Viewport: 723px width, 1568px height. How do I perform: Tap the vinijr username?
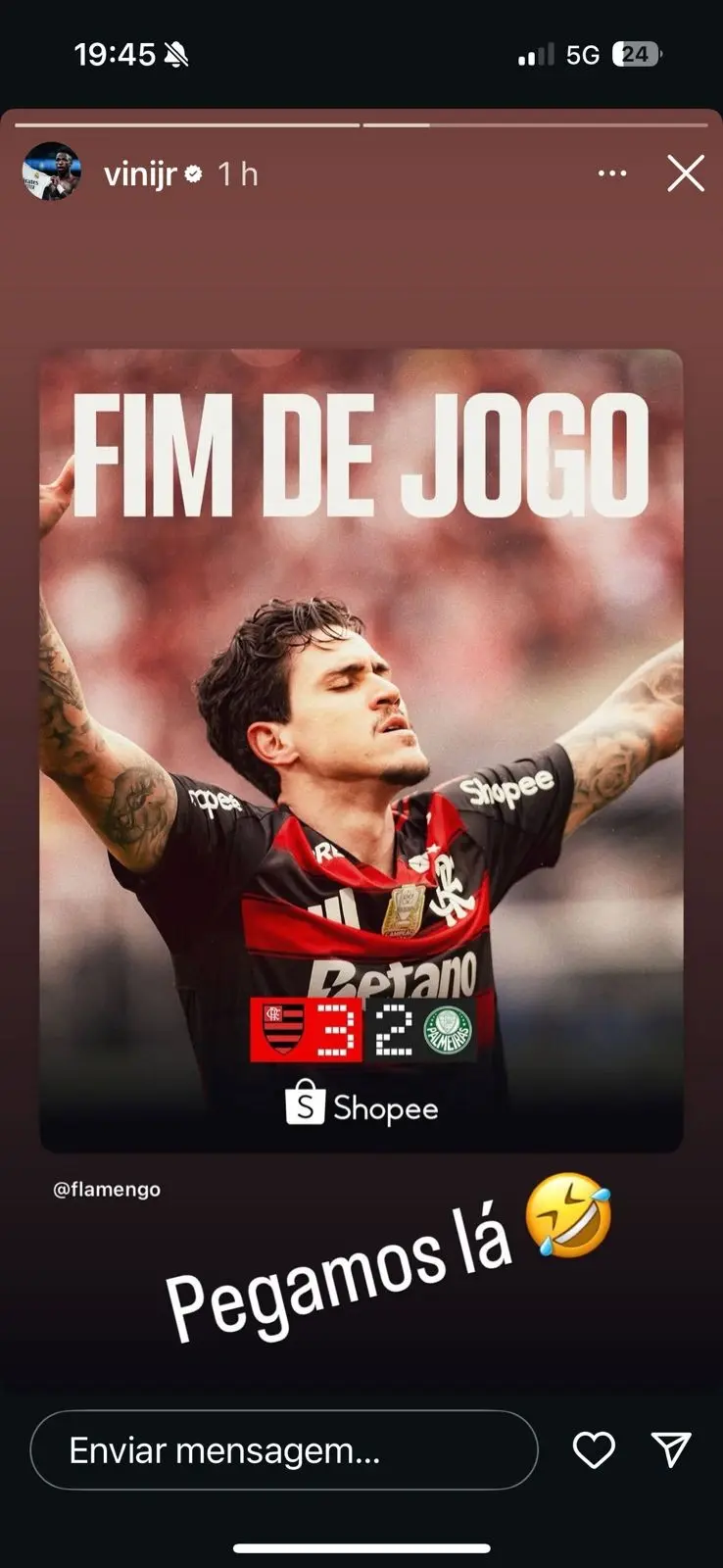point(140,174)
